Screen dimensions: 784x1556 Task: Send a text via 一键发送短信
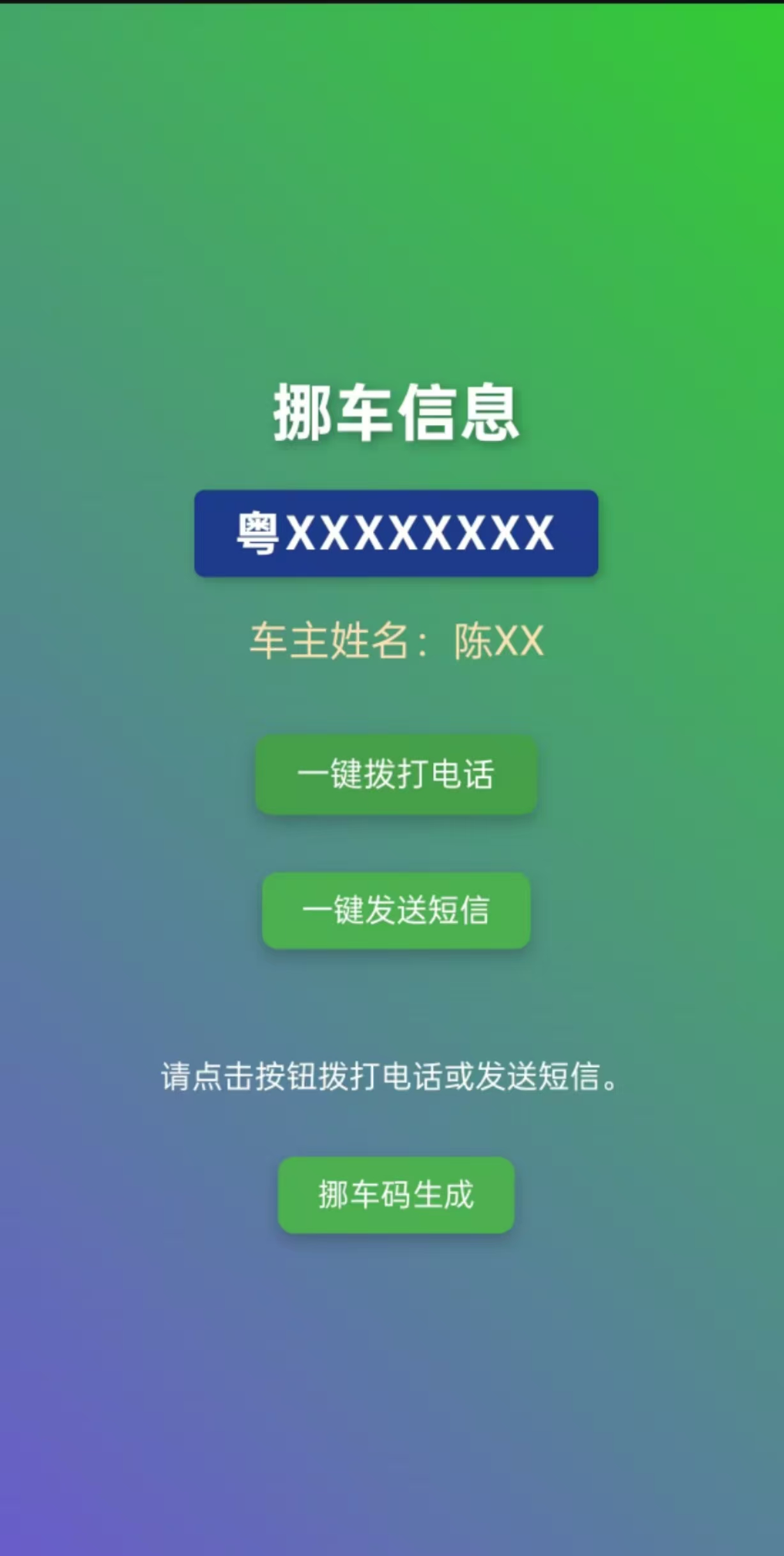[x=396, y=910]
